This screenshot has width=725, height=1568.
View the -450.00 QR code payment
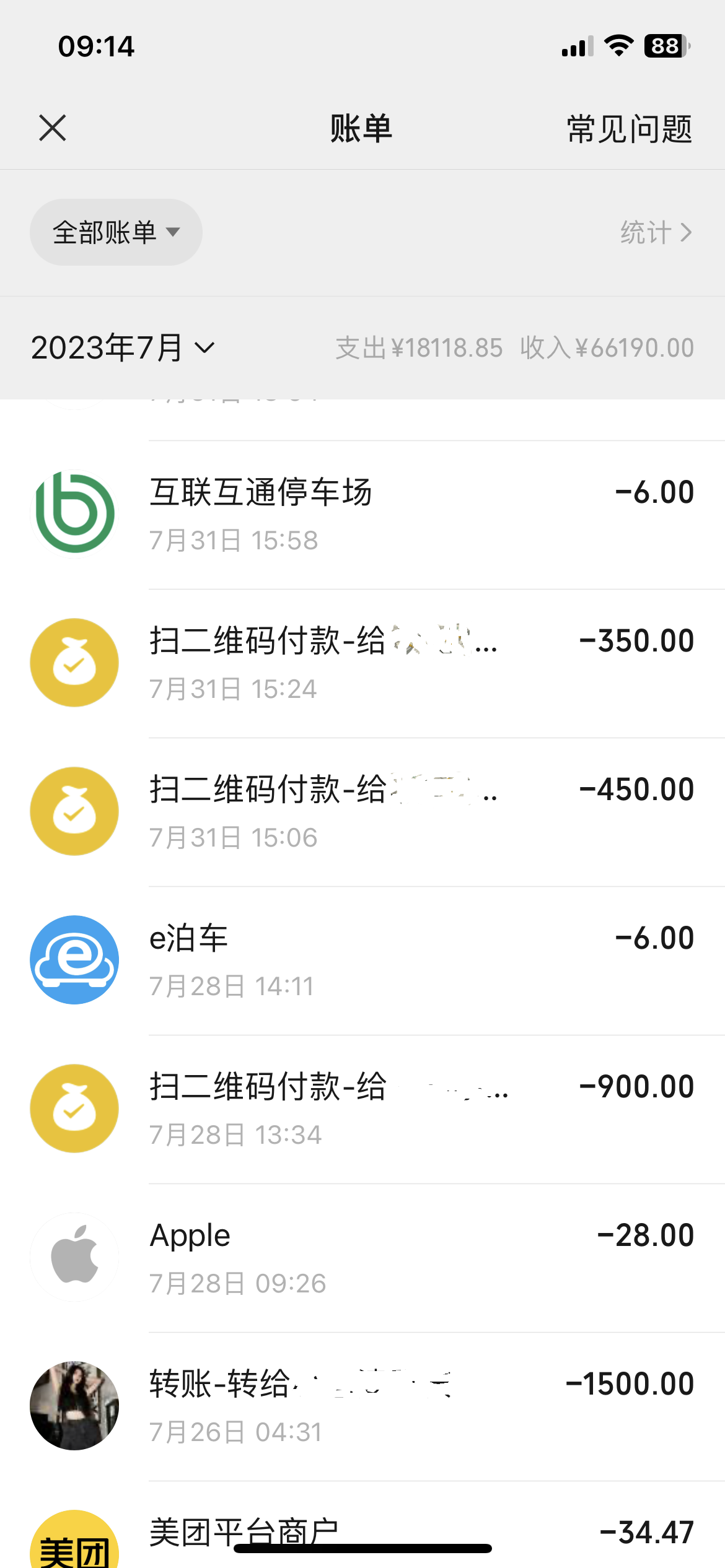pos(421,812)
